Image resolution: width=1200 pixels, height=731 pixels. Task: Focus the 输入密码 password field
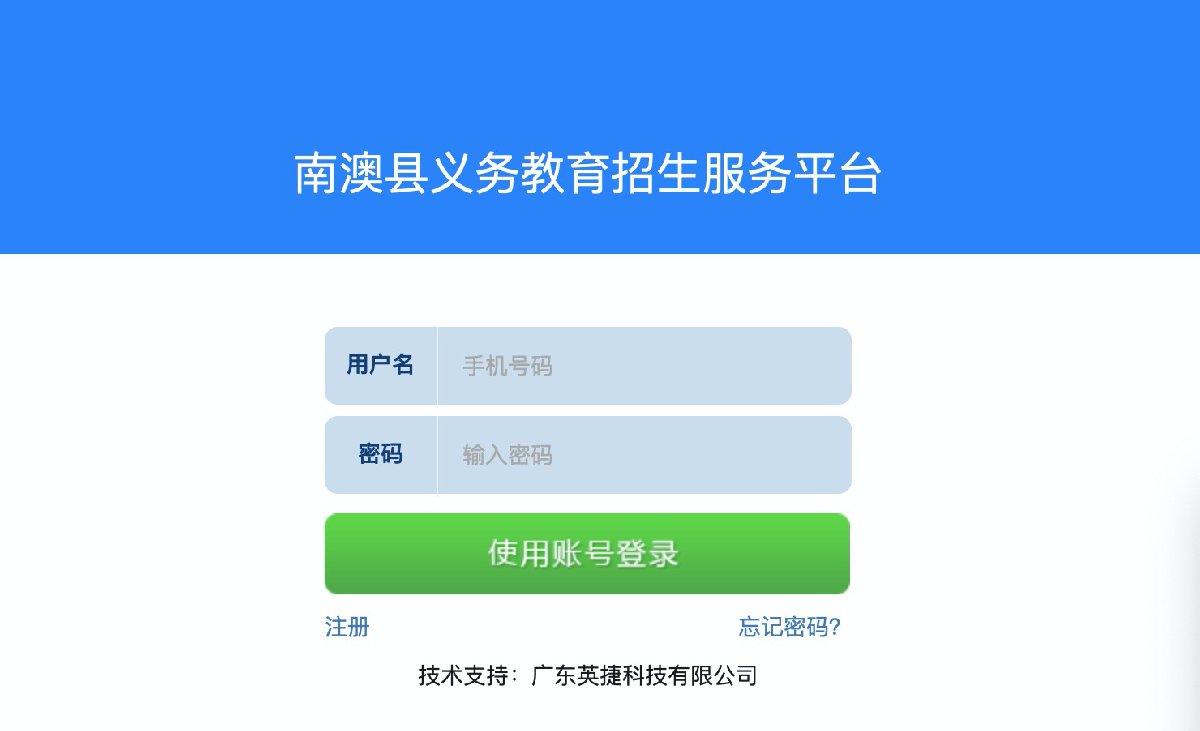coord(643,456)
